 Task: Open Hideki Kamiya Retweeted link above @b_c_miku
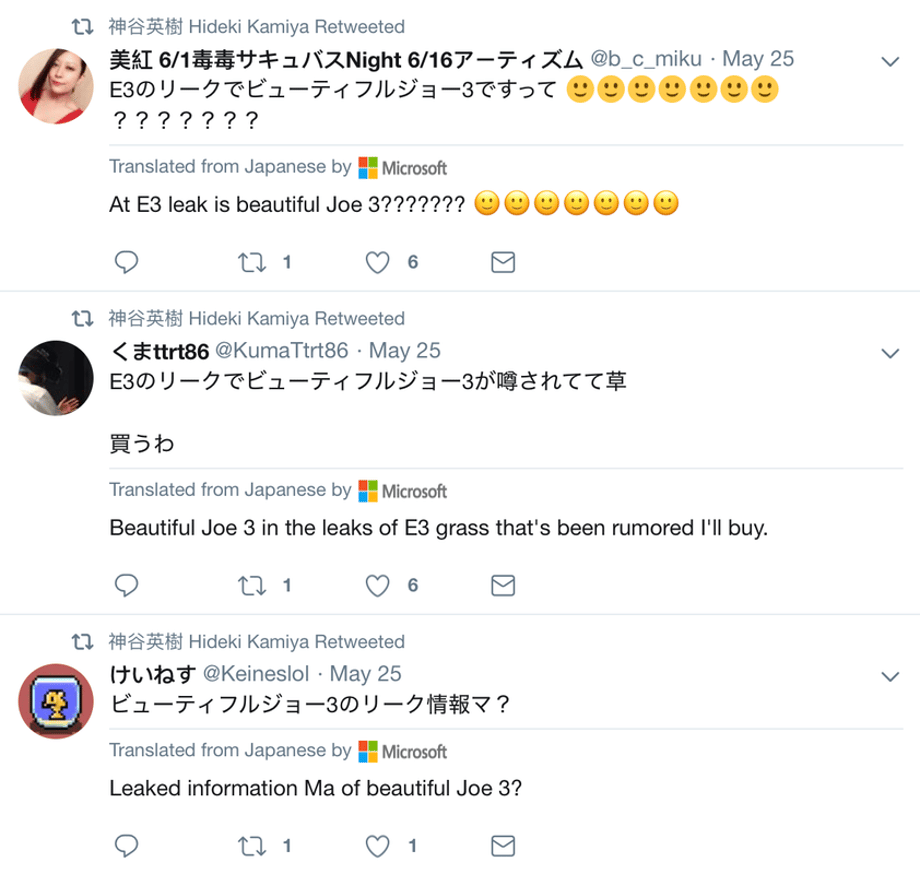(x=256, y=26)
